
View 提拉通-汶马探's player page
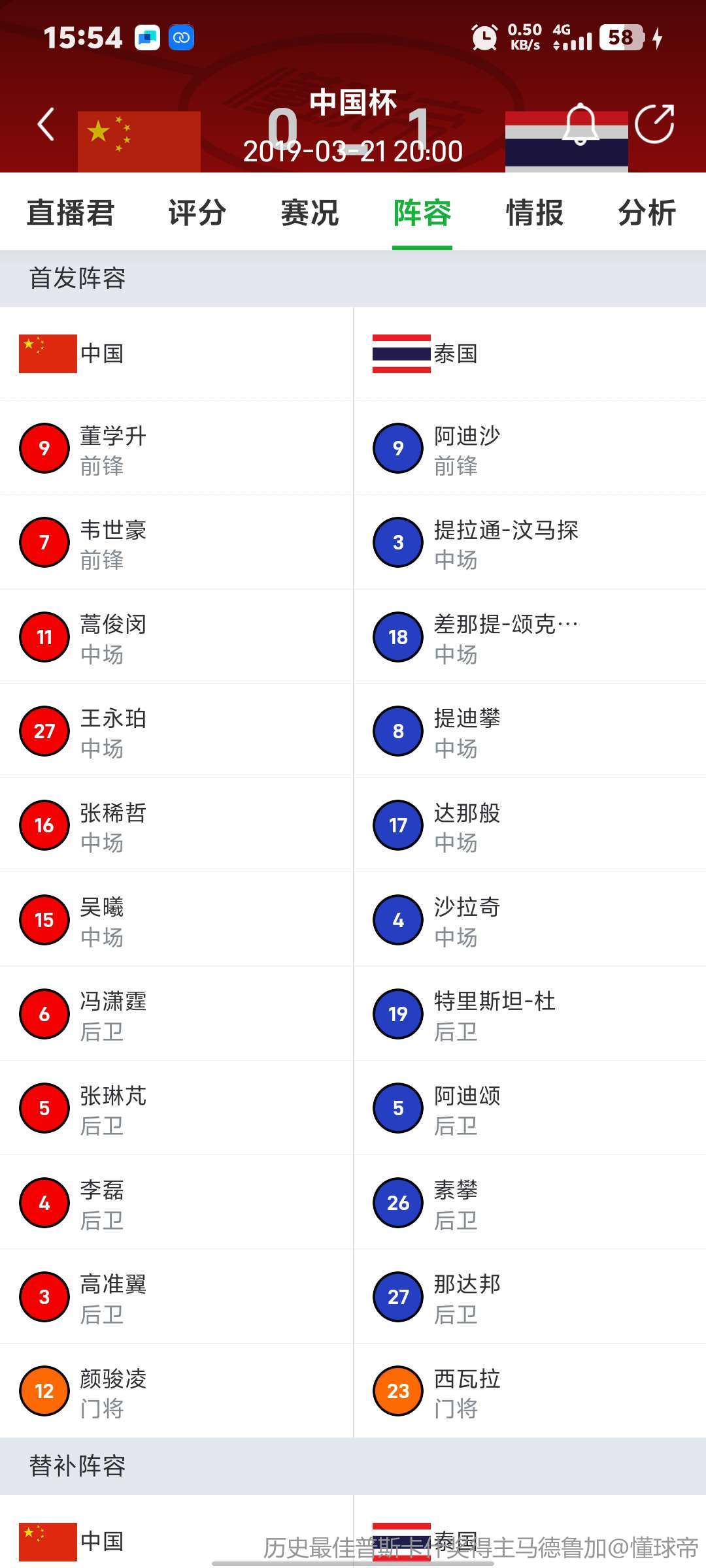530,542
